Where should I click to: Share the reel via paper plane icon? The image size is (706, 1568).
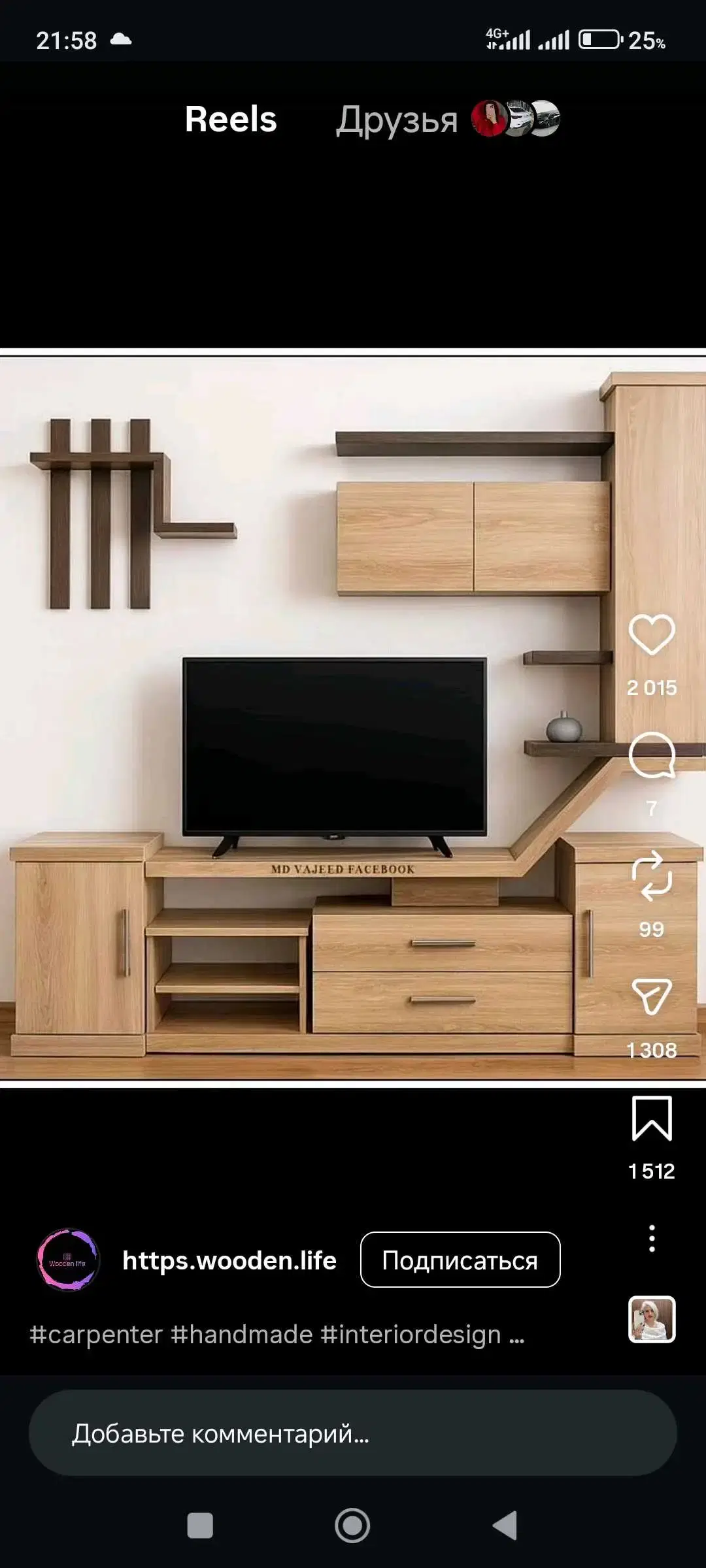tap(652, 996)
